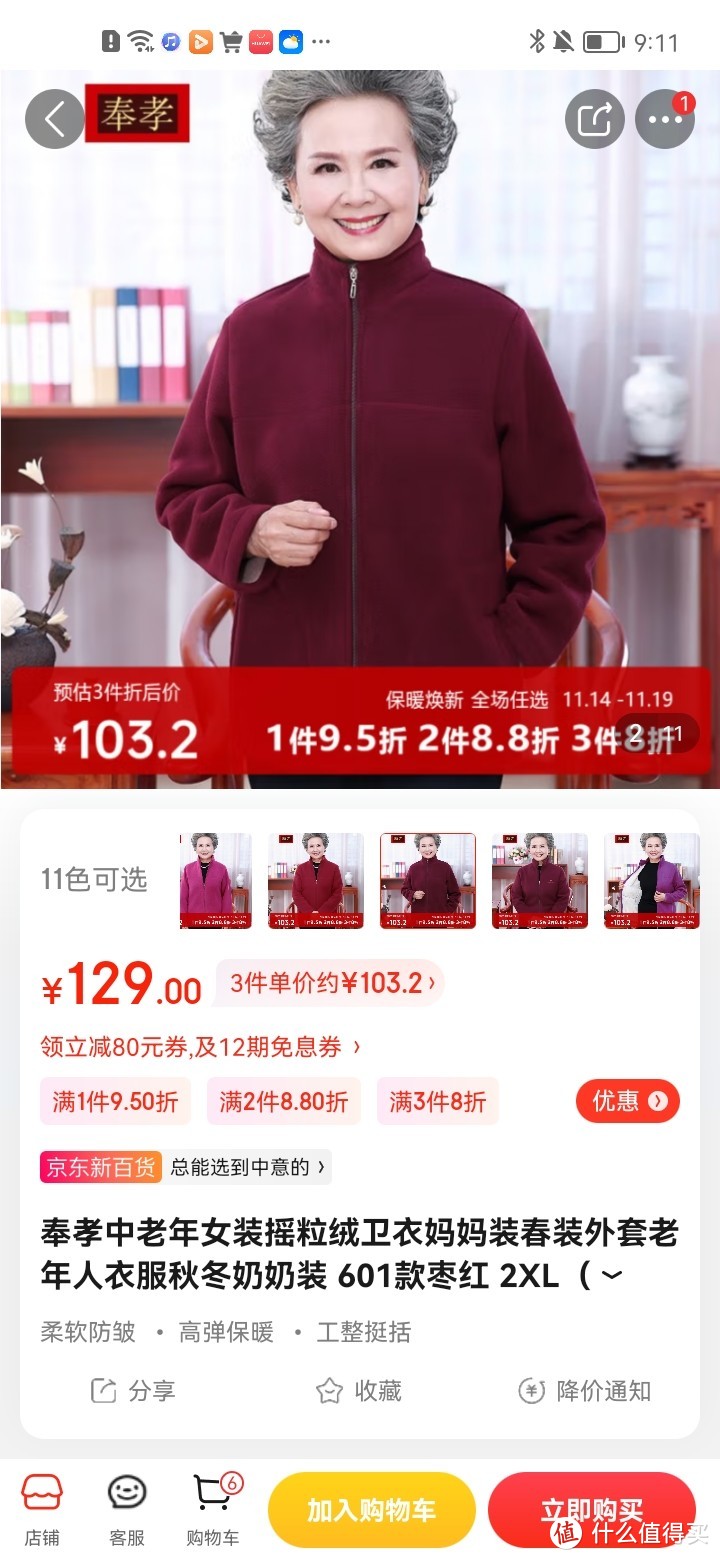Viewport: 720px width, 1560px height.
Task: Enable 降价通知 price drop alert
Action: pos(585,1391)
